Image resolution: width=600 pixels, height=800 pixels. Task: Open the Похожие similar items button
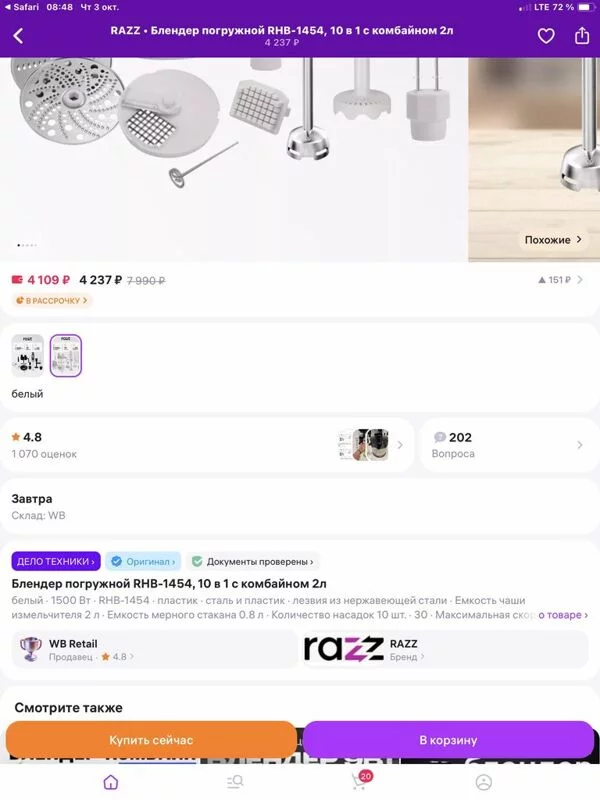[x=553, y=240]
